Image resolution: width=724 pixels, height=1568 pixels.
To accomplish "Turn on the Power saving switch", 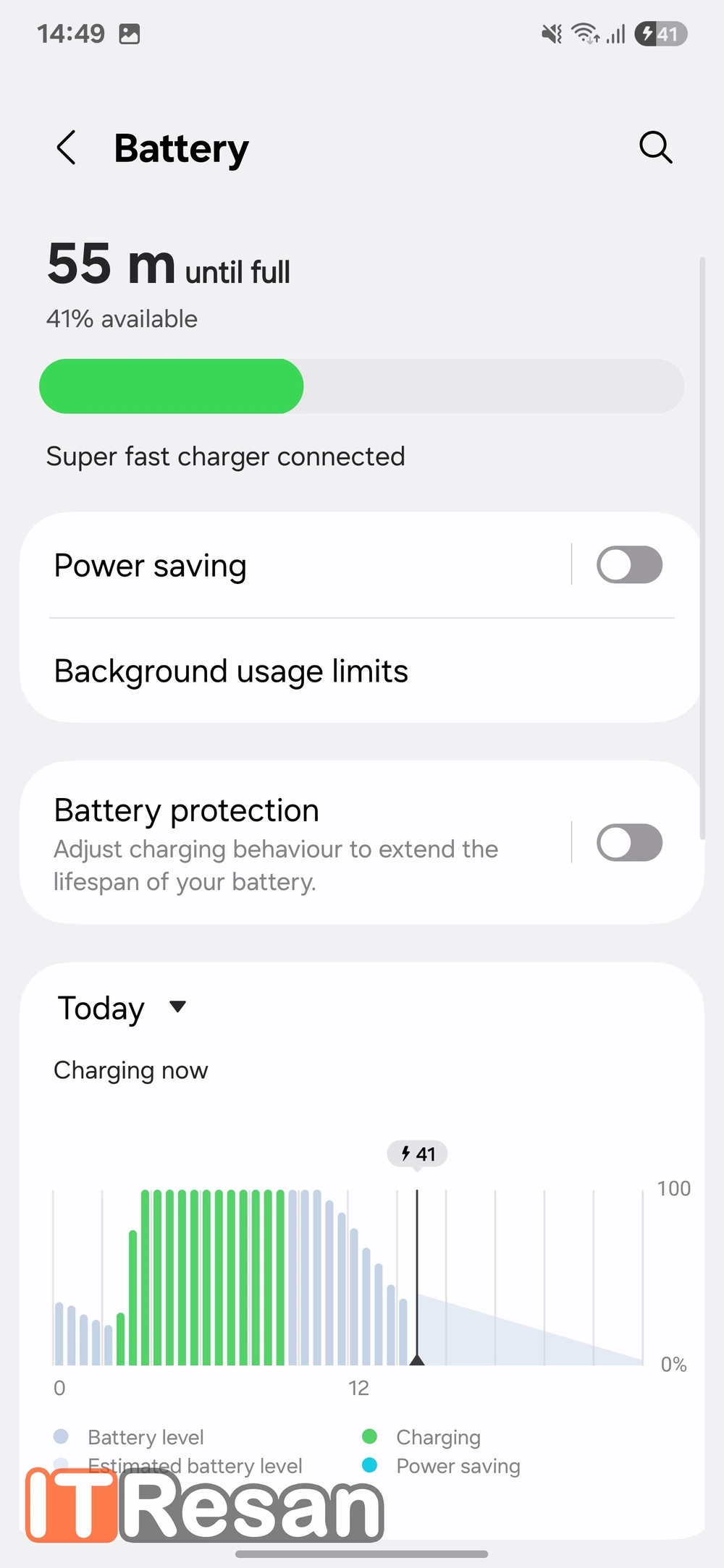I will 628,565.
